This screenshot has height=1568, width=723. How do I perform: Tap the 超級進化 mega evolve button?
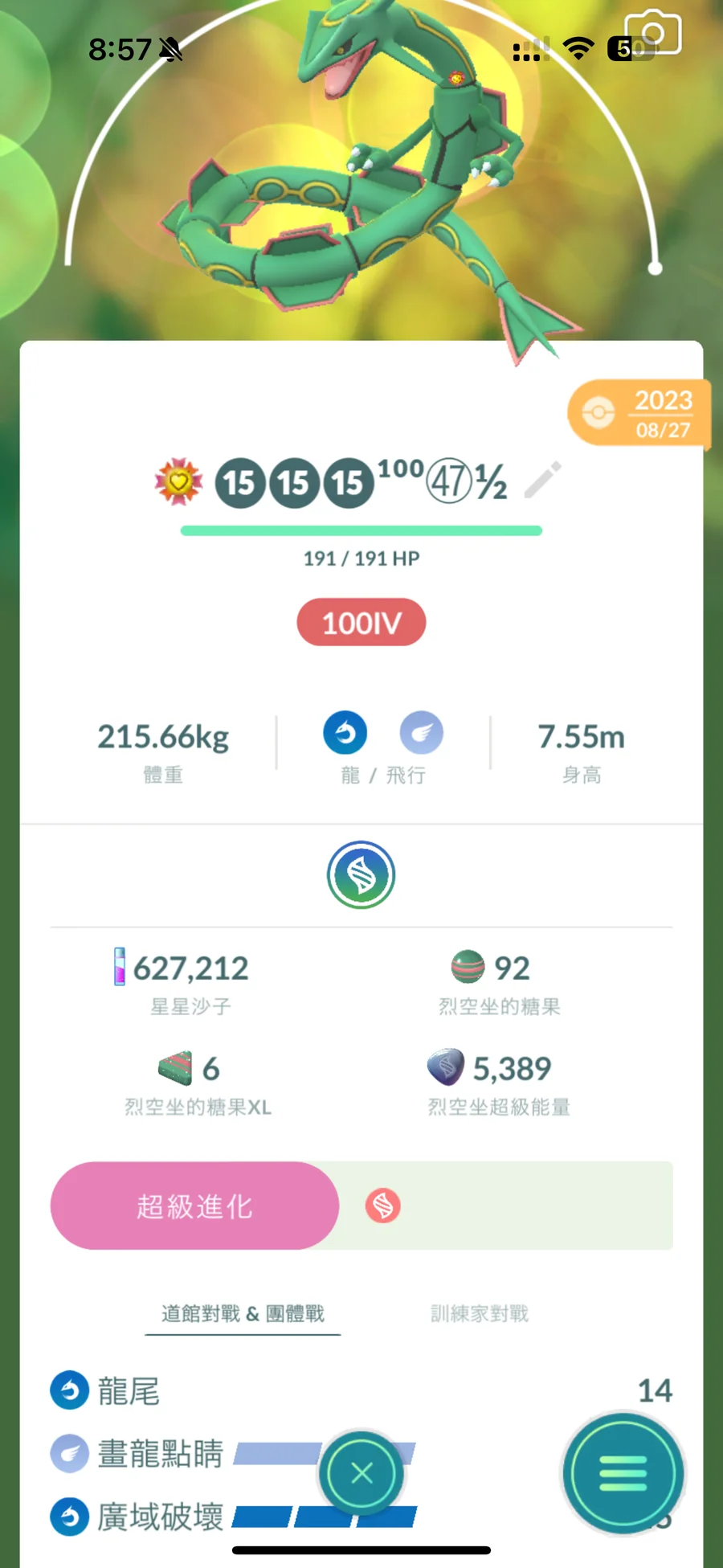(194, 1205)
